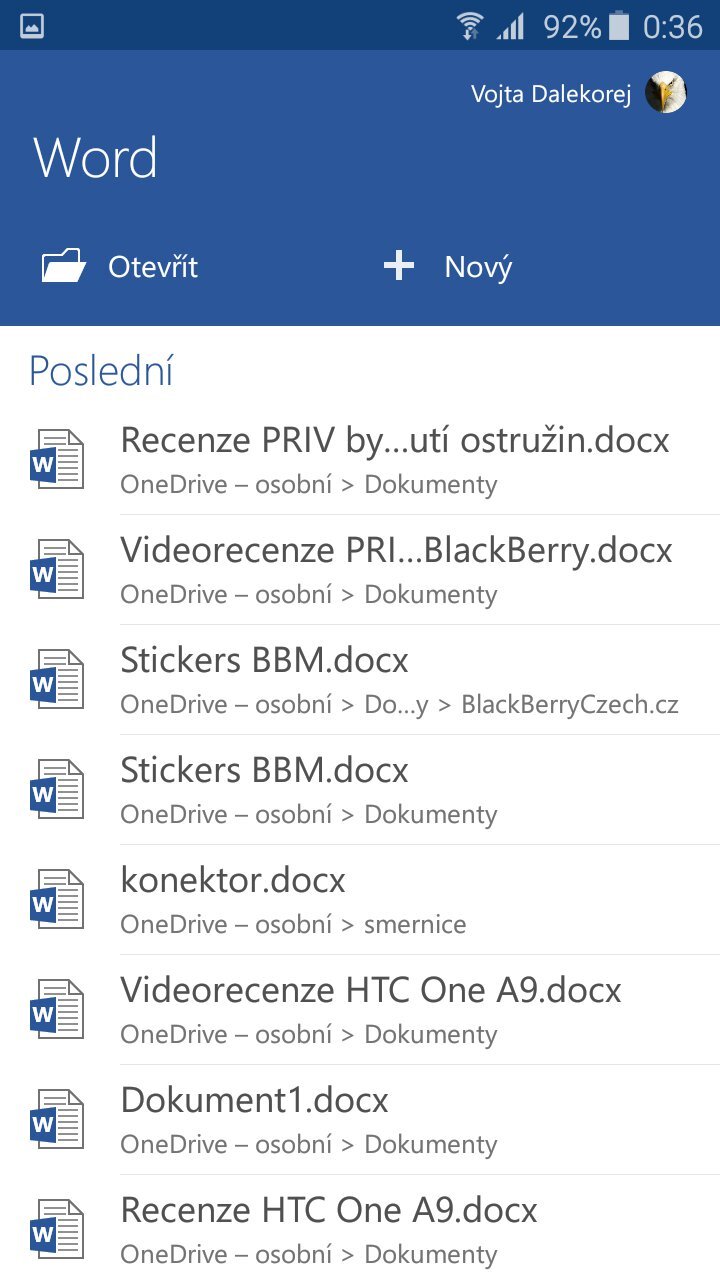
Task: Open Recenze HTC One A9.docx
Action: (x=328, y=1229)
